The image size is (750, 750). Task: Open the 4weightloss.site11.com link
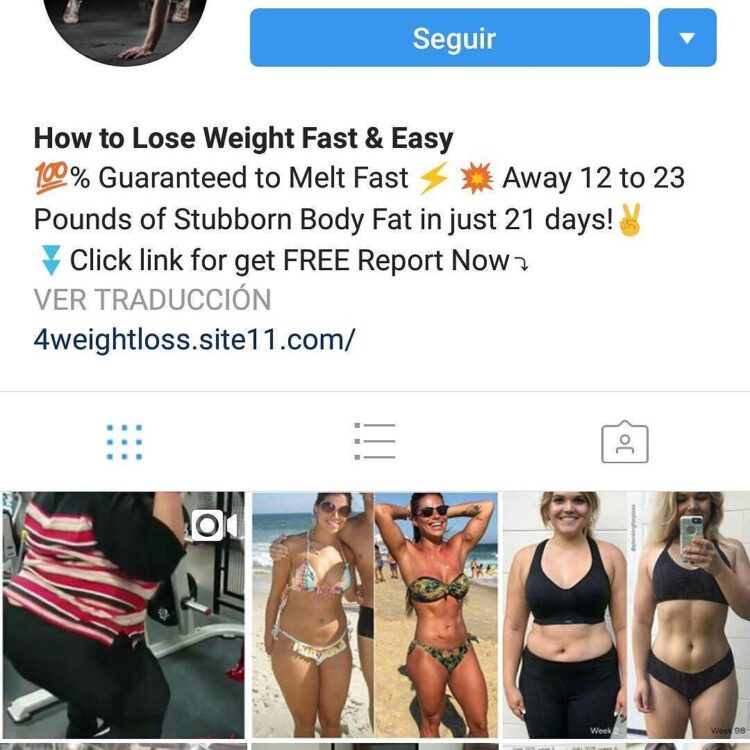(194, 340)
